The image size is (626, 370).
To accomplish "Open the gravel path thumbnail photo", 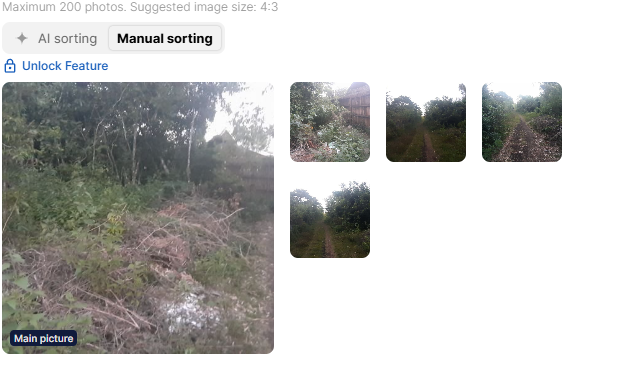I will pyautogui.click(x=522, y=122).
